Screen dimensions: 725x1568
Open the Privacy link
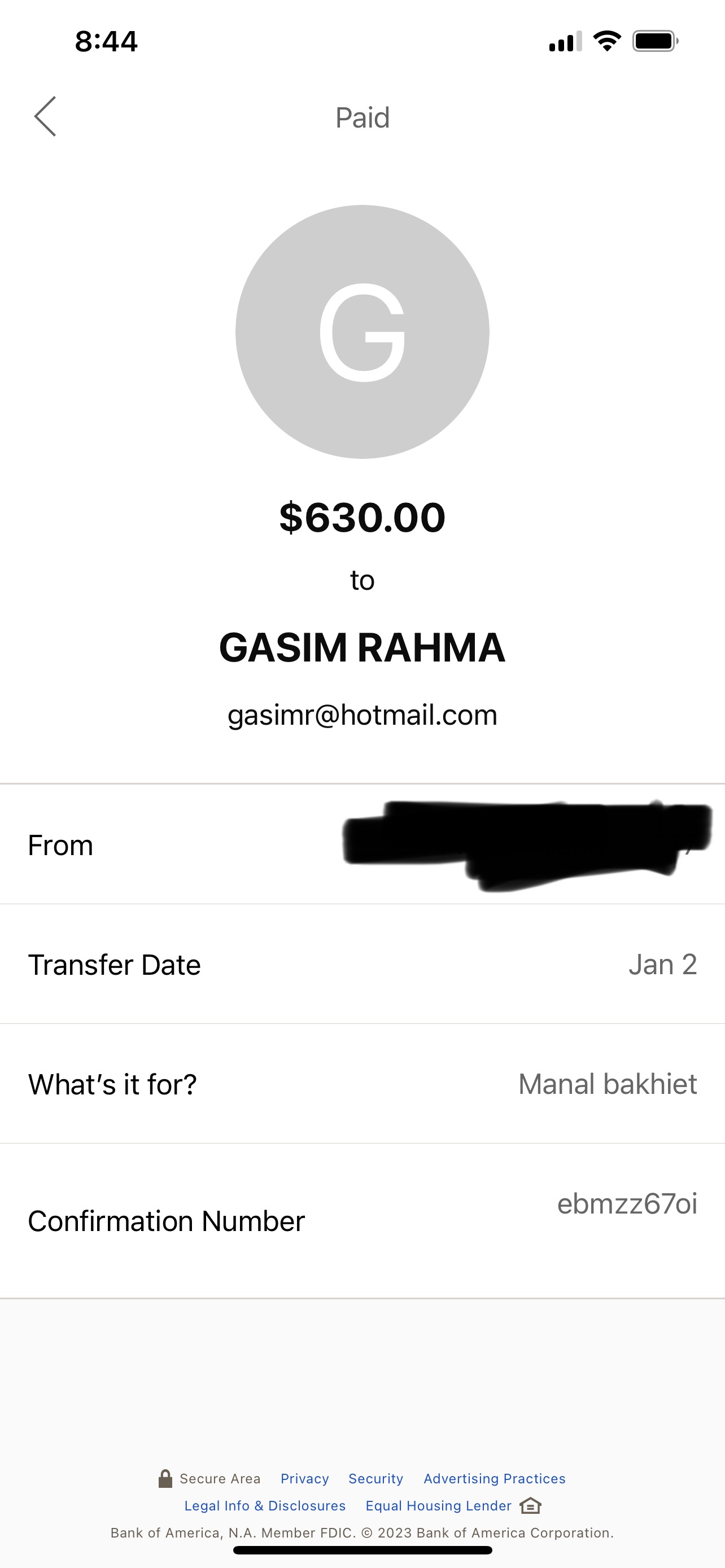coord(304,1478)
